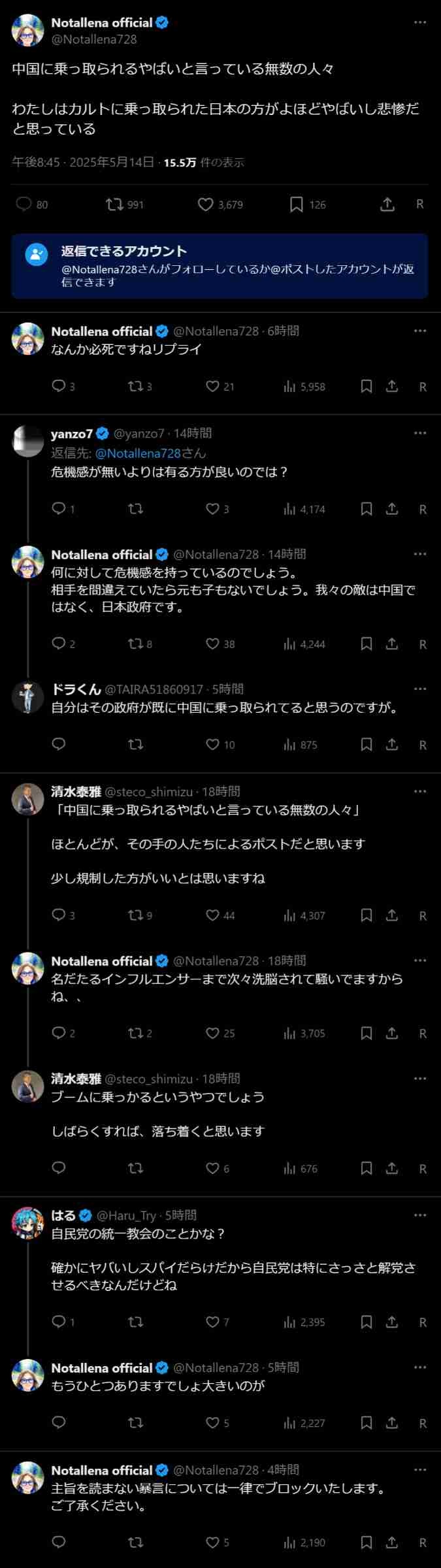Open 清水泰雅's profile from the 4,307 views reply
441x1568 pixels.
pyautogui.click(x=28, y=799)
